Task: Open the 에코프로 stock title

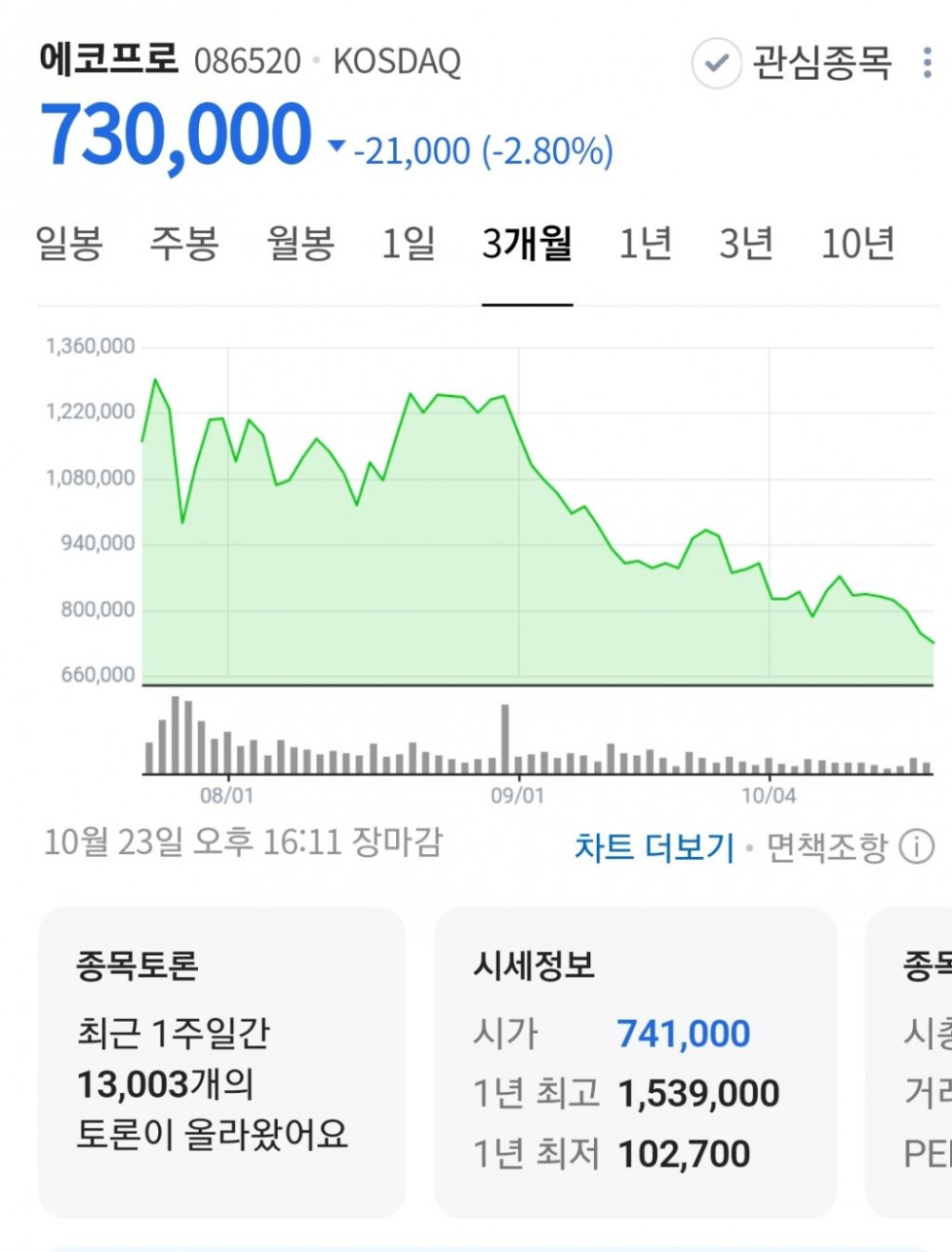Action: pyautogui.click(x=109, y=59)
